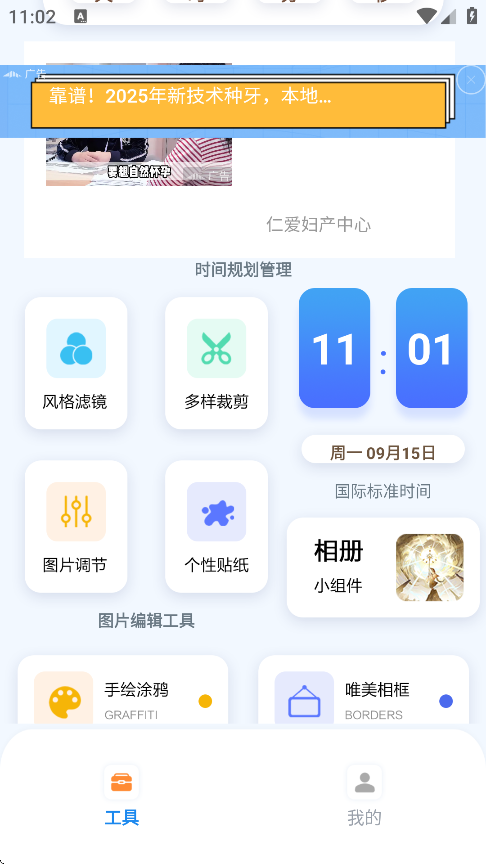Open 个性贴纸 stickers tool
Viewport: 486px width, 864px height.
click(x=217, y=526)
